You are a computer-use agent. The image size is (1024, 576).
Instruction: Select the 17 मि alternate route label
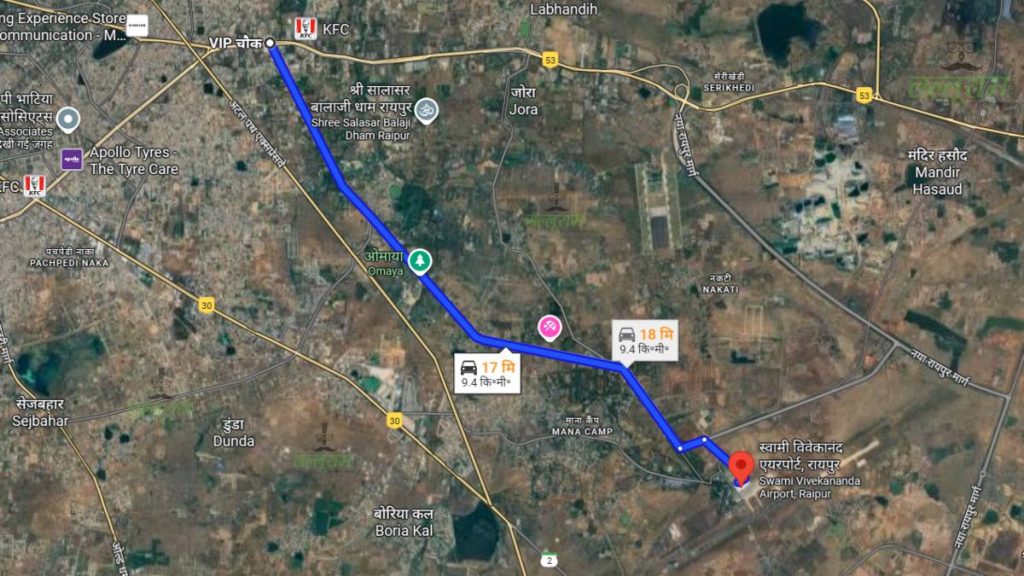coord(487,373)
